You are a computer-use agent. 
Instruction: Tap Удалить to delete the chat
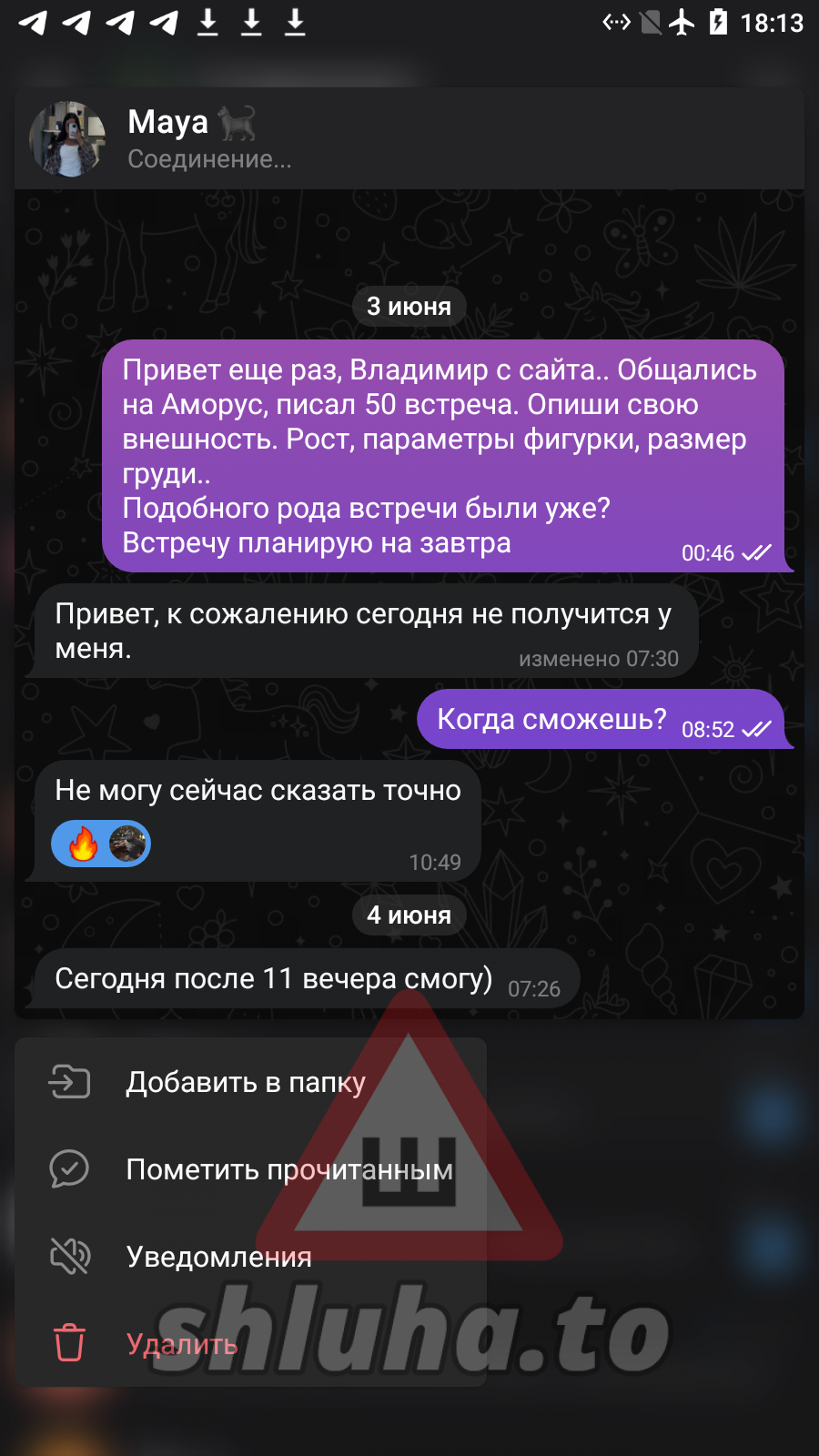click(x=250, y=1344)
